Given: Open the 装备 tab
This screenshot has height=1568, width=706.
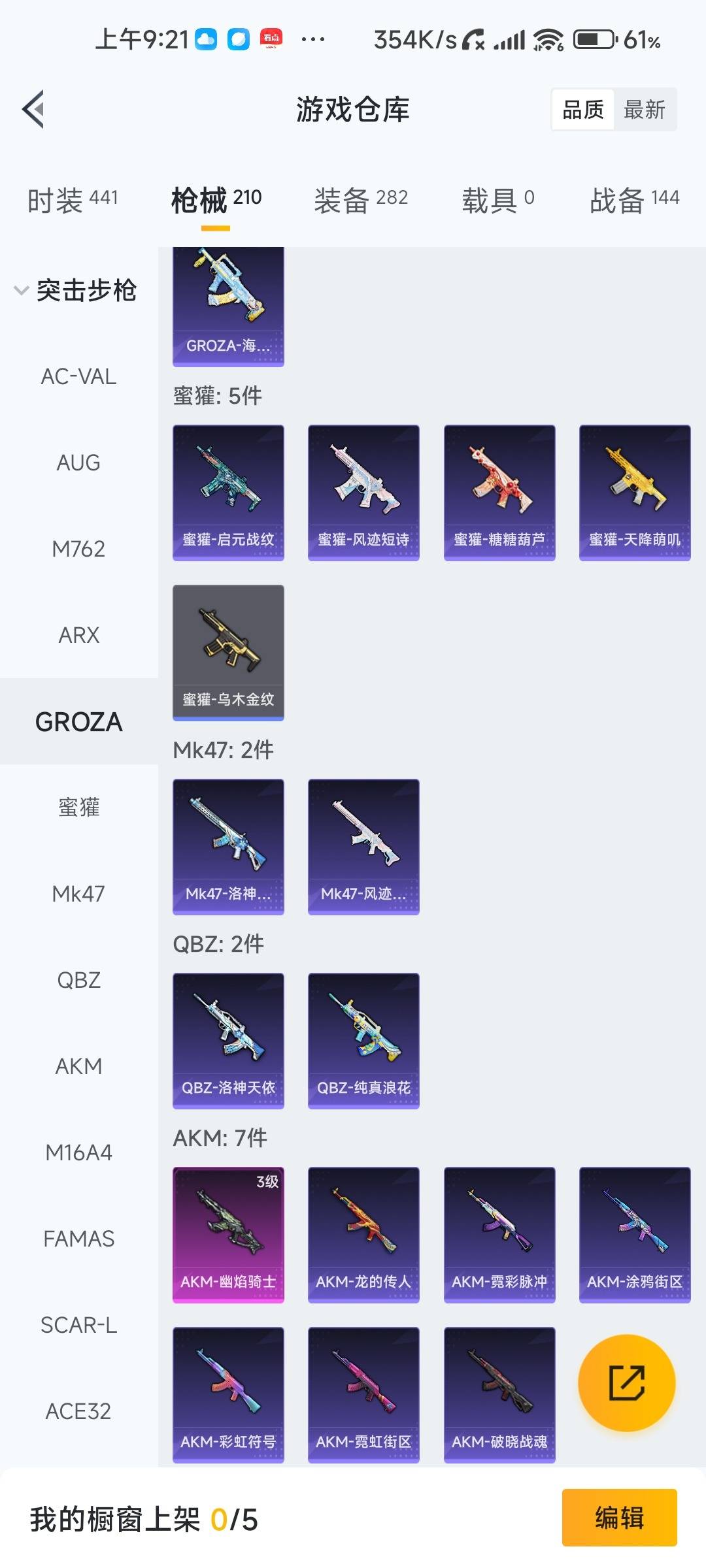Looking at the screenshot, I should point(360,199).
